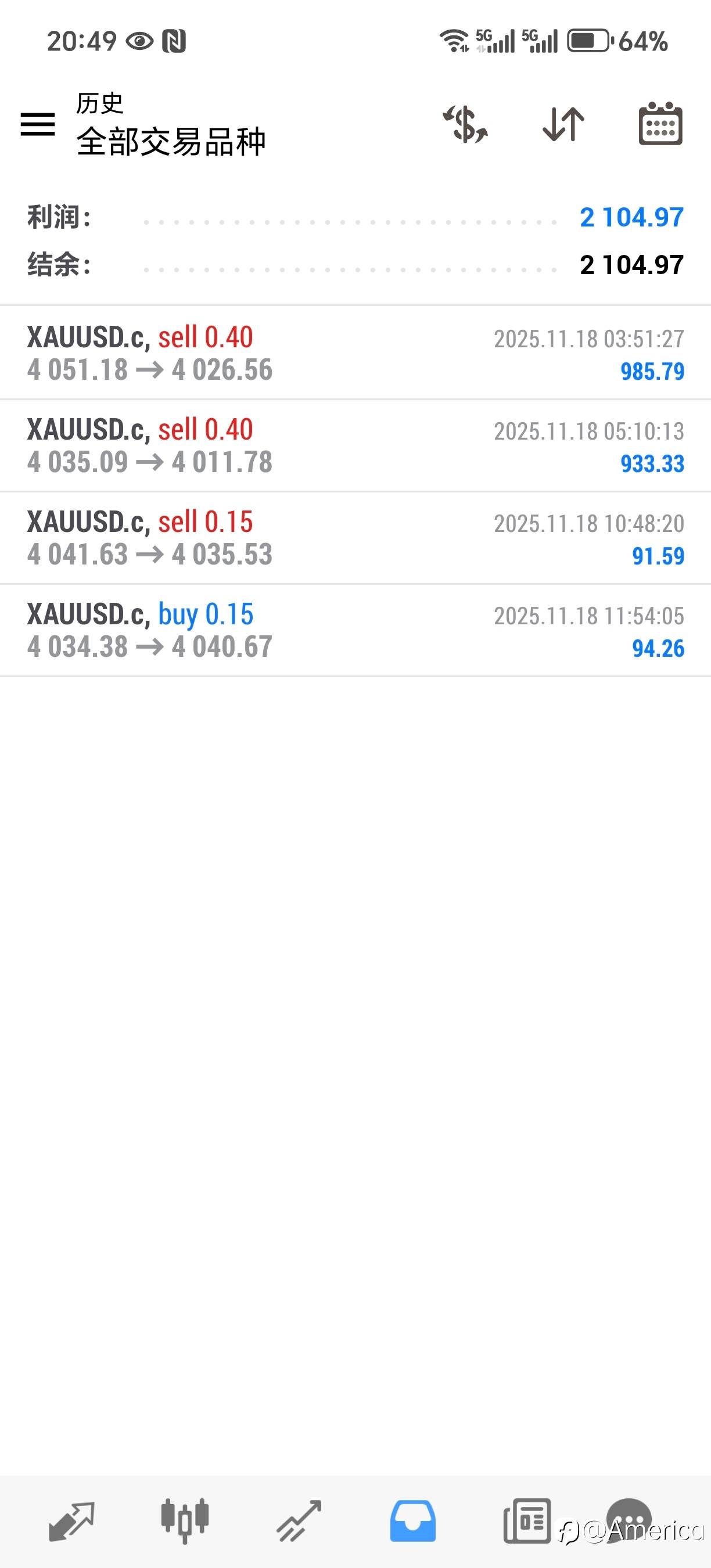Image resolution: width=711 pixels, height=1568 pixels.
Task: Open the Messages chat bubble tab
Action: 630,1520
